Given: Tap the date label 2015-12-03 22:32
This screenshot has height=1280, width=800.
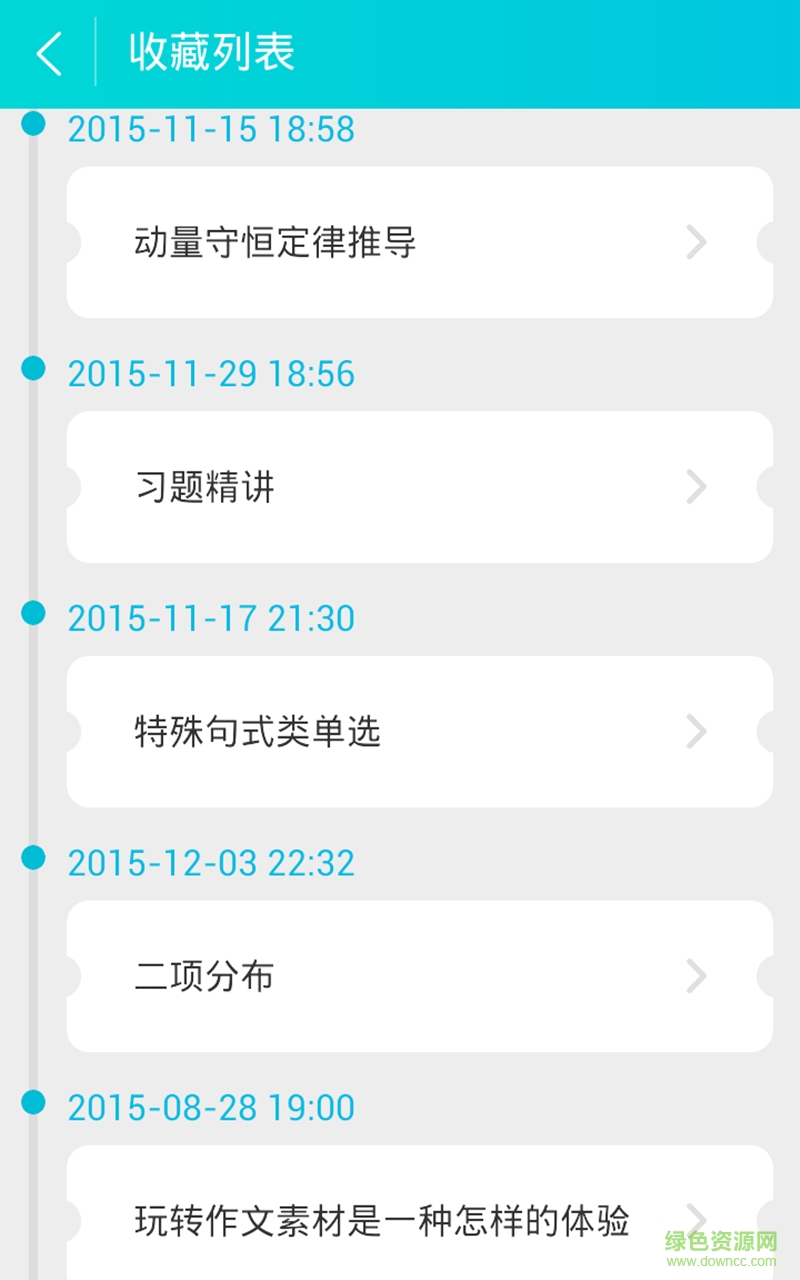Looking at the screenshot, I should (x=211, y=862).
